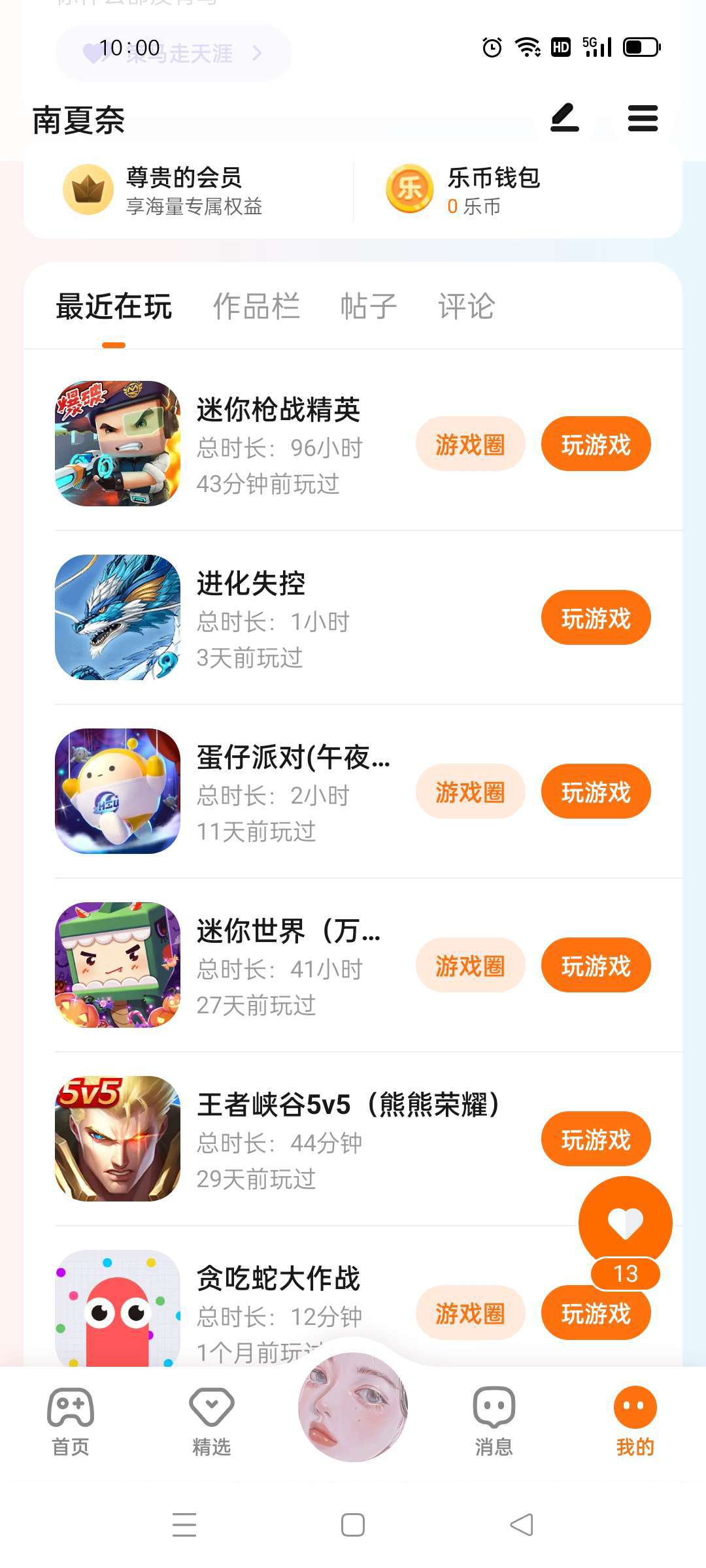The height and width of the screenshot is (1568, 706).
Task: Play 迷你枪战精英 with 玩游戏 button
Action: pos(596,444)
